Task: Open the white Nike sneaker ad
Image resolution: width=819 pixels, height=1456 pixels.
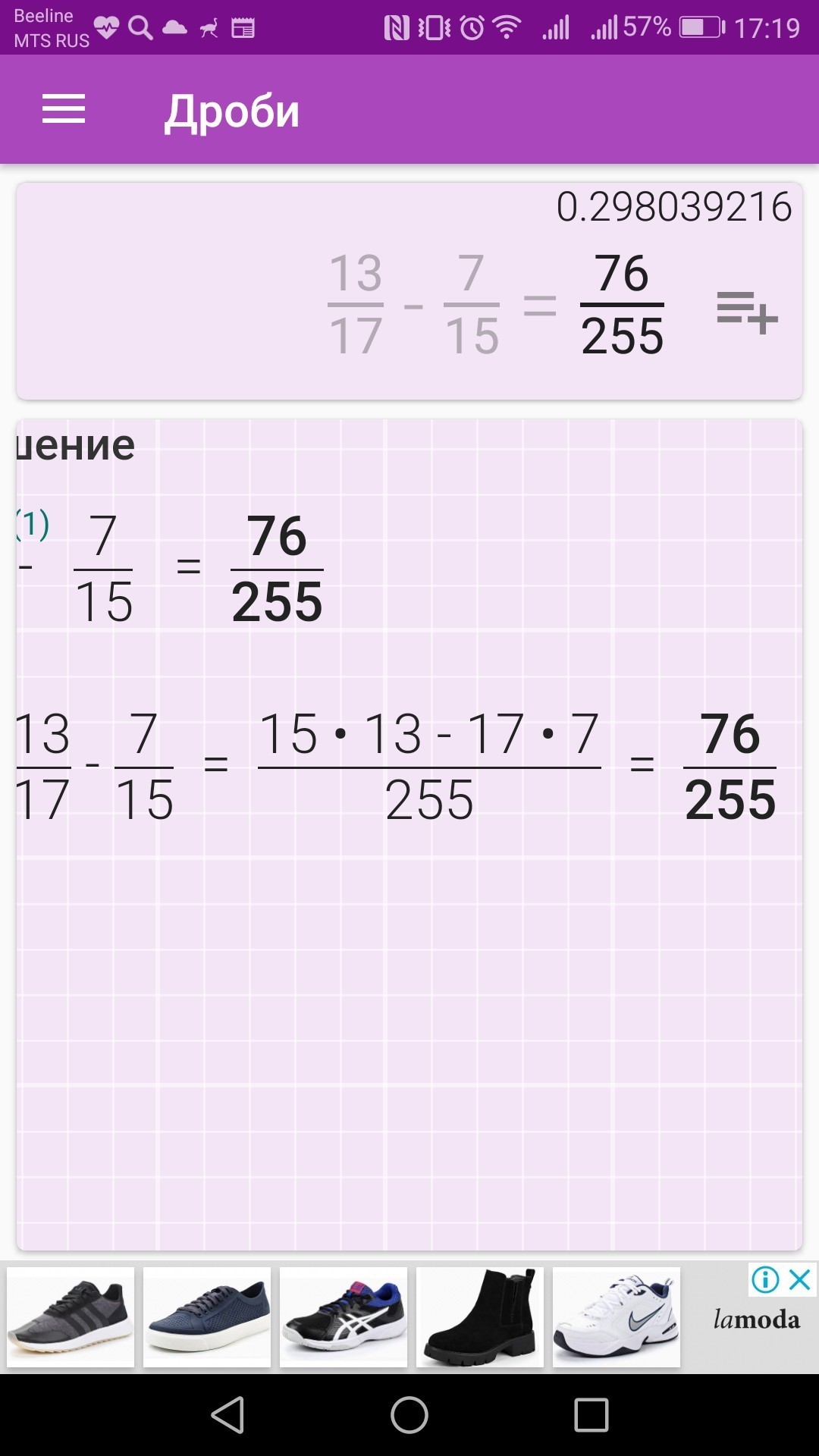Action: click(x=617, y=1317)
